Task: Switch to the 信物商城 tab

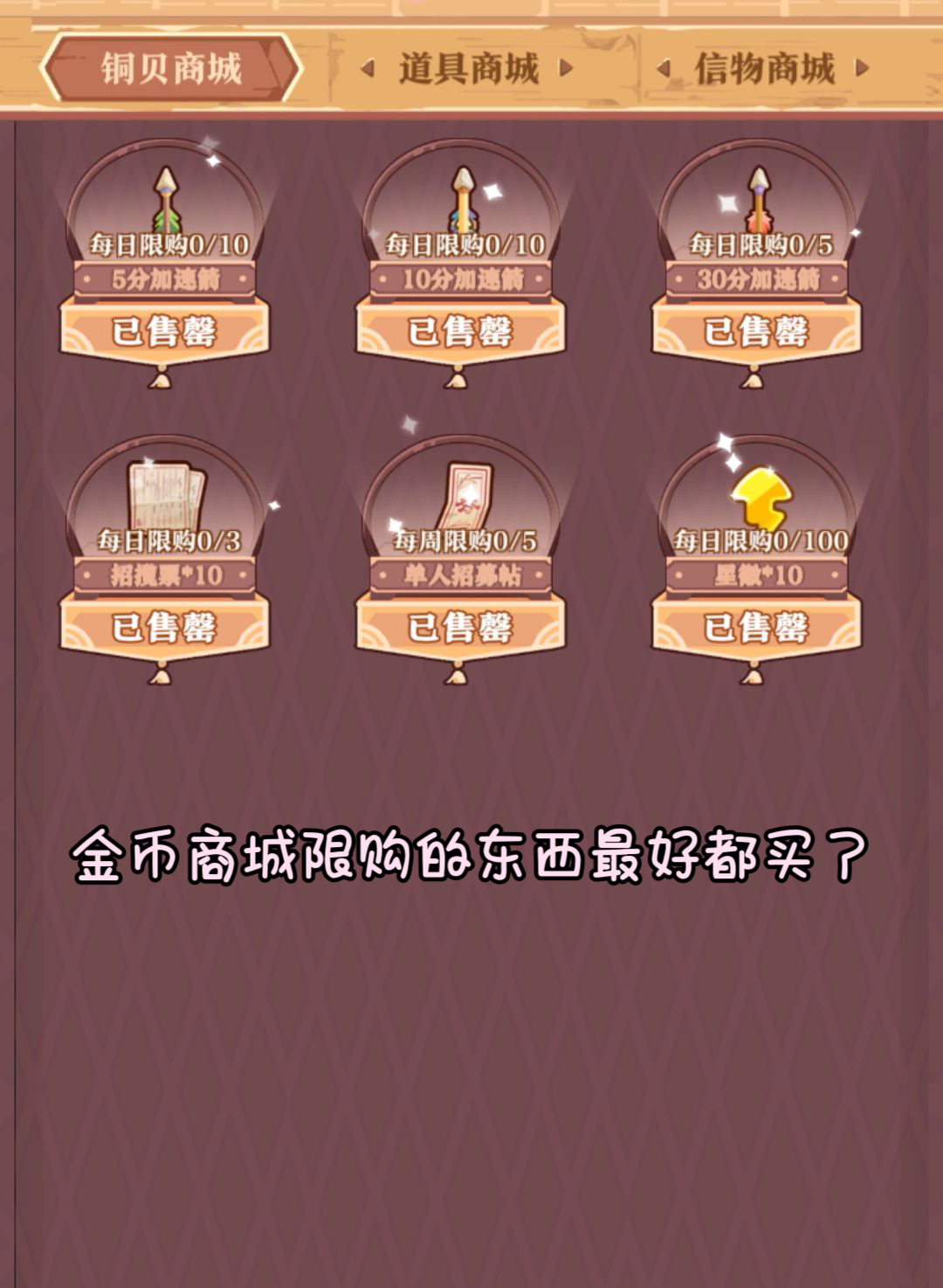Action: (764, 68)
